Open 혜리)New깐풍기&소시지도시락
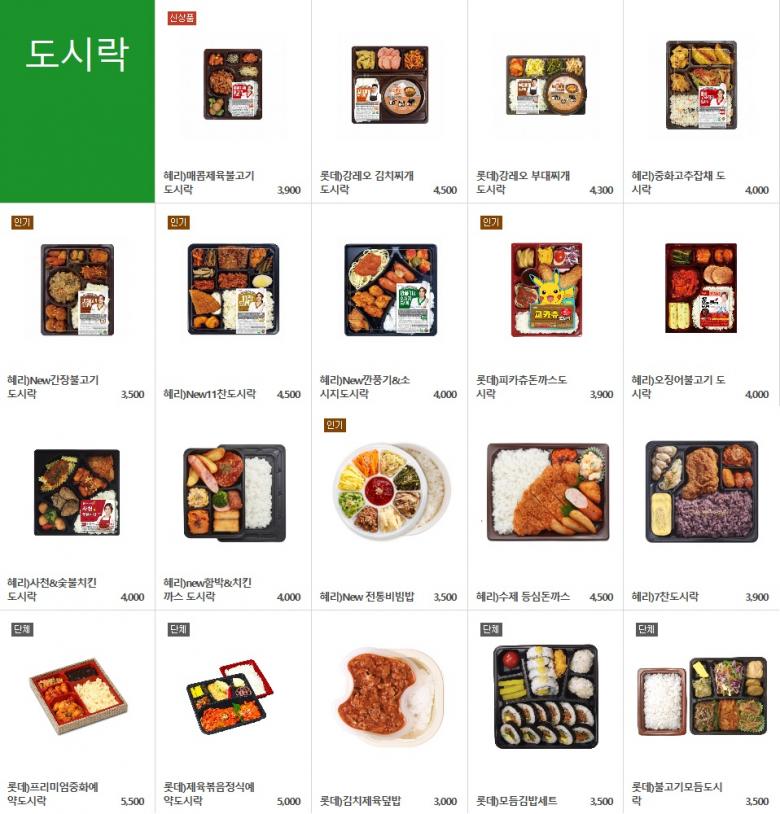Viewport: 780px width, 814px height. (x=389, y=290)
